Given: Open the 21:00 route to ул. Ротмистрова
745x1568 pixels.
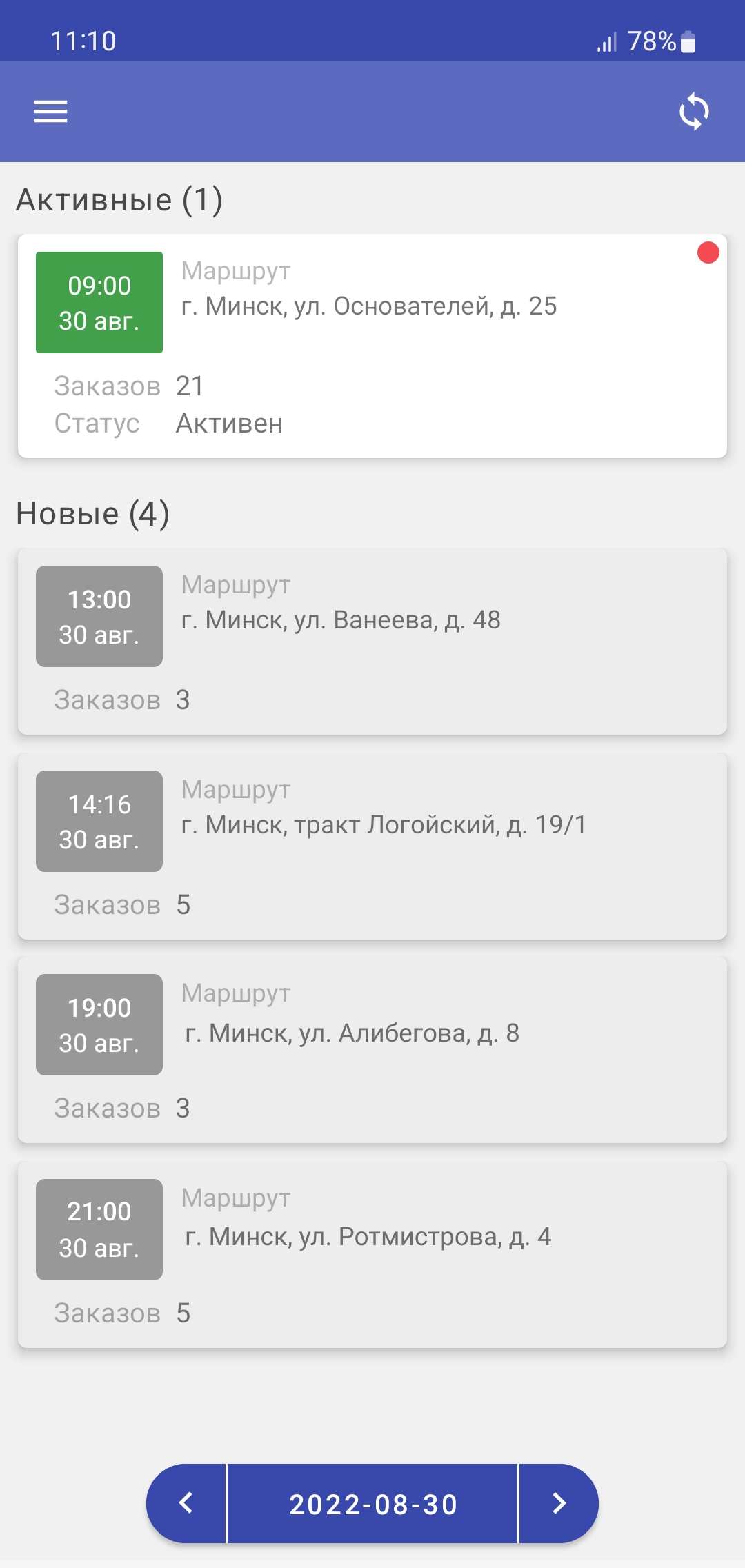Looking at the screenshot, I should pyautogui.click(x=372, y=1254).
